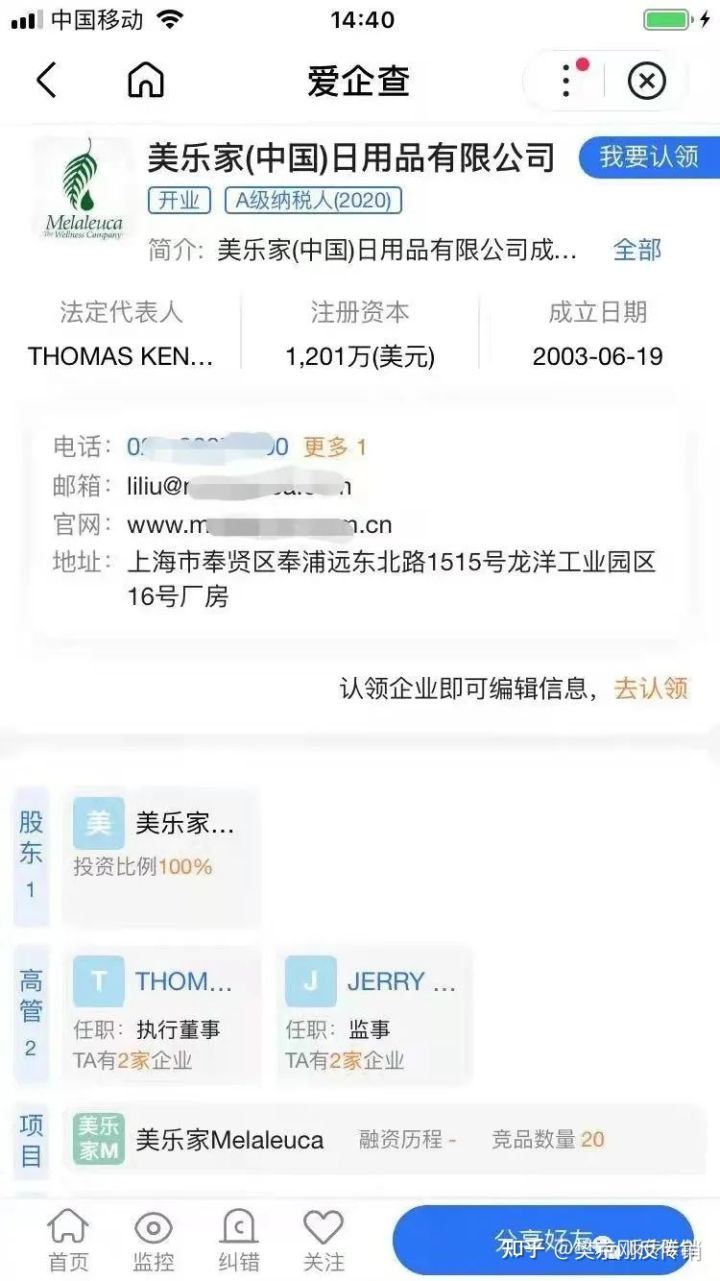Tap the 我要认领 claim button
The width and height of the screenshot is (720, 1281).
point(648,157)
